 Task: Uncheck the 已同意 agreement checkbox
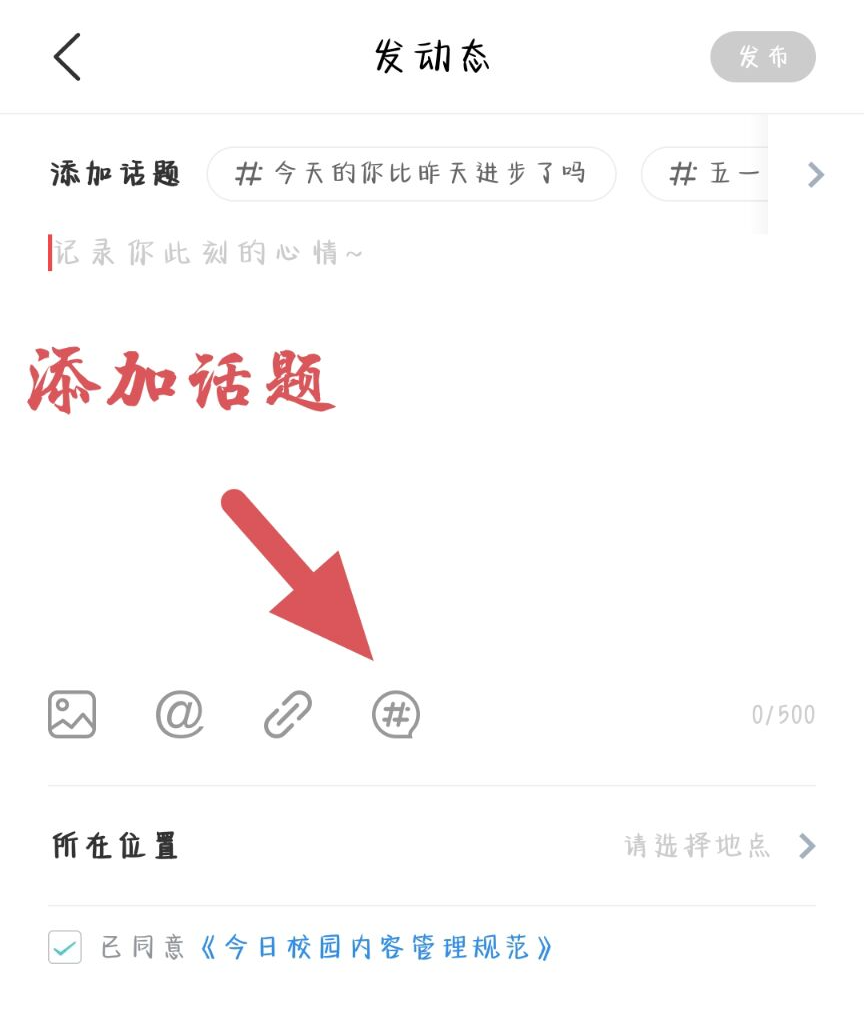tap(65, 946)
